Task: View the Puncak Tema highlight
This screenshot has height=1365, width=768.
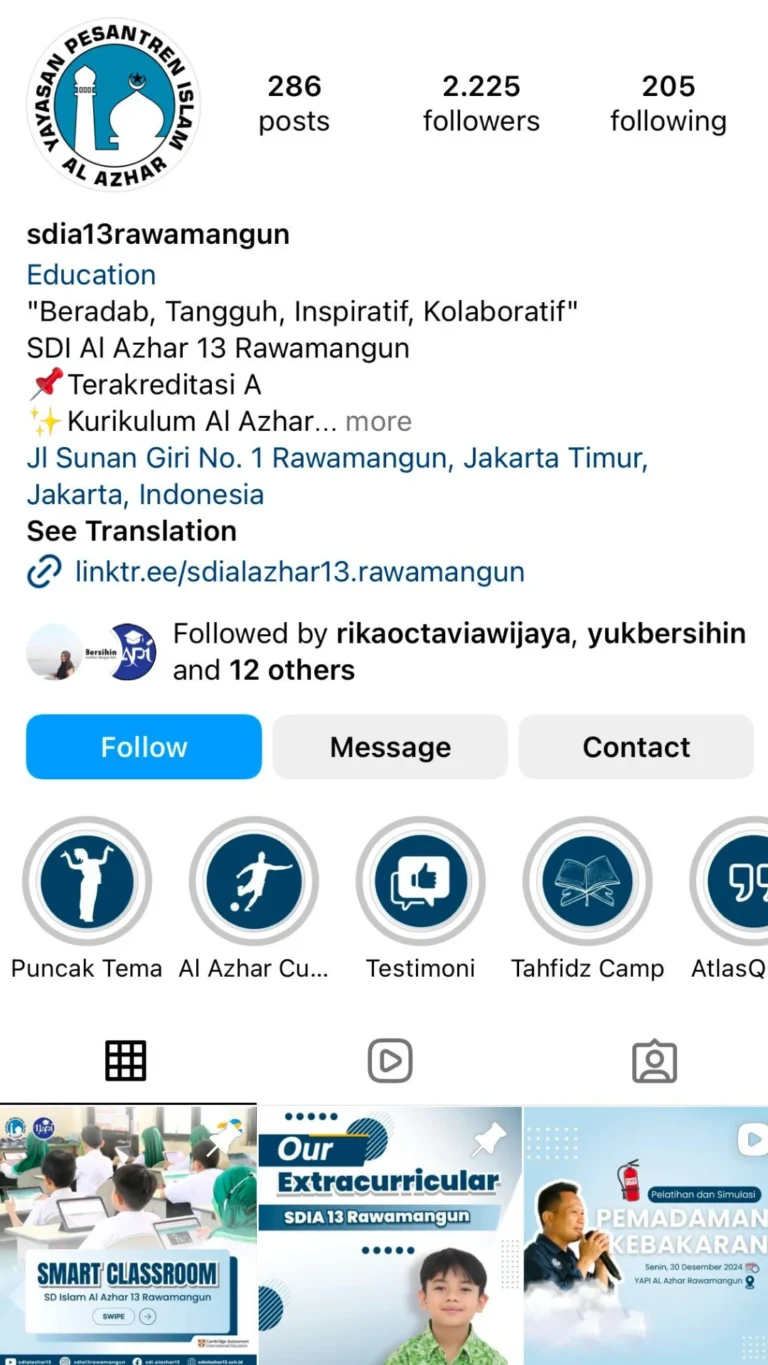Action: pyautogui.click(x=87, y=882)
